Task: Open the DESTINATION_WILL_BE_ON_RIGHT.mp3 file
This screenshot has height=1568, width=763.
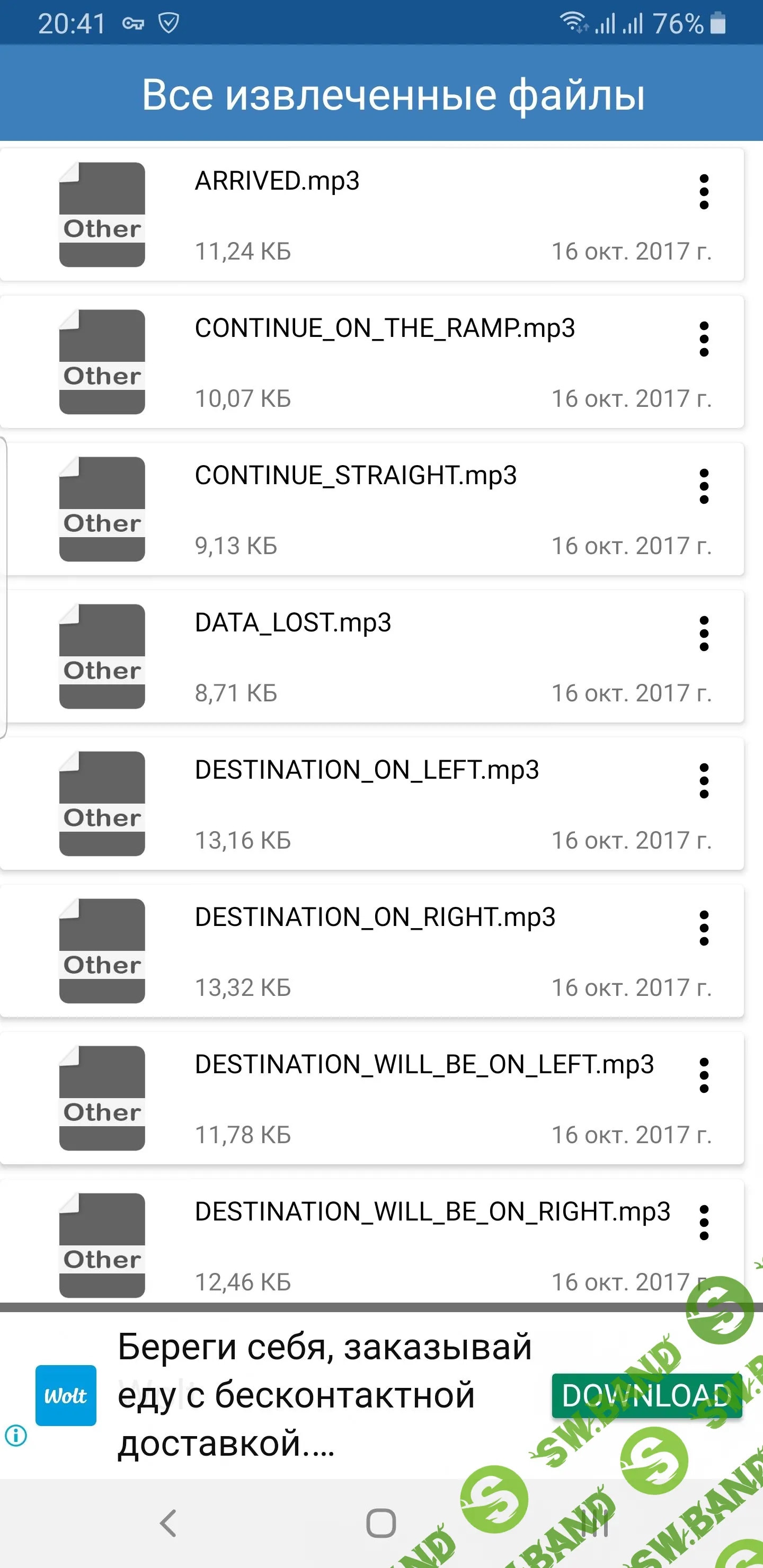Action: pos(432,1213)
